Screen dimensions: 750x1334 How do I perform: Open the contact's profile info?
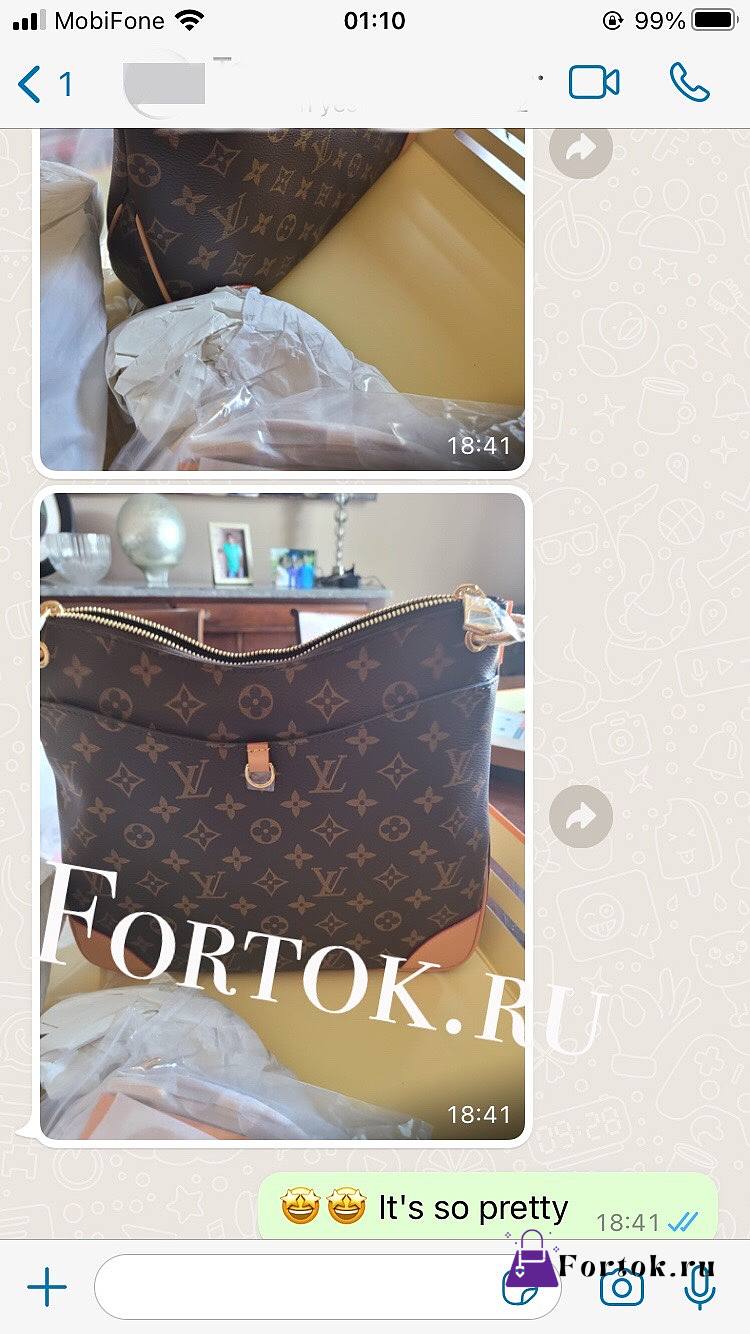330,86
